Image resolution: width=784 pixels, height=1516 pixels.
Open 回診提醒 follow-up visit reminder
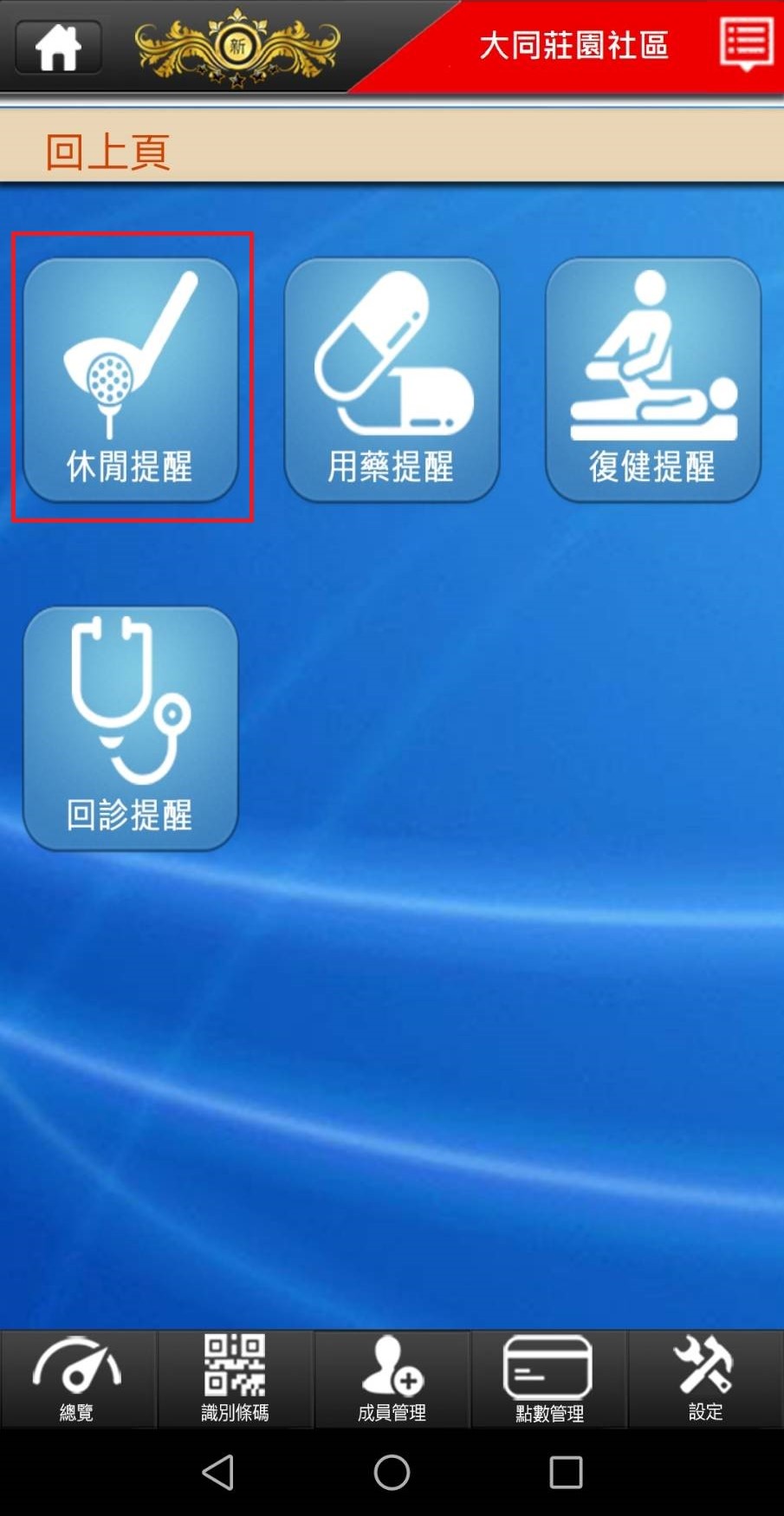point(131,728)
